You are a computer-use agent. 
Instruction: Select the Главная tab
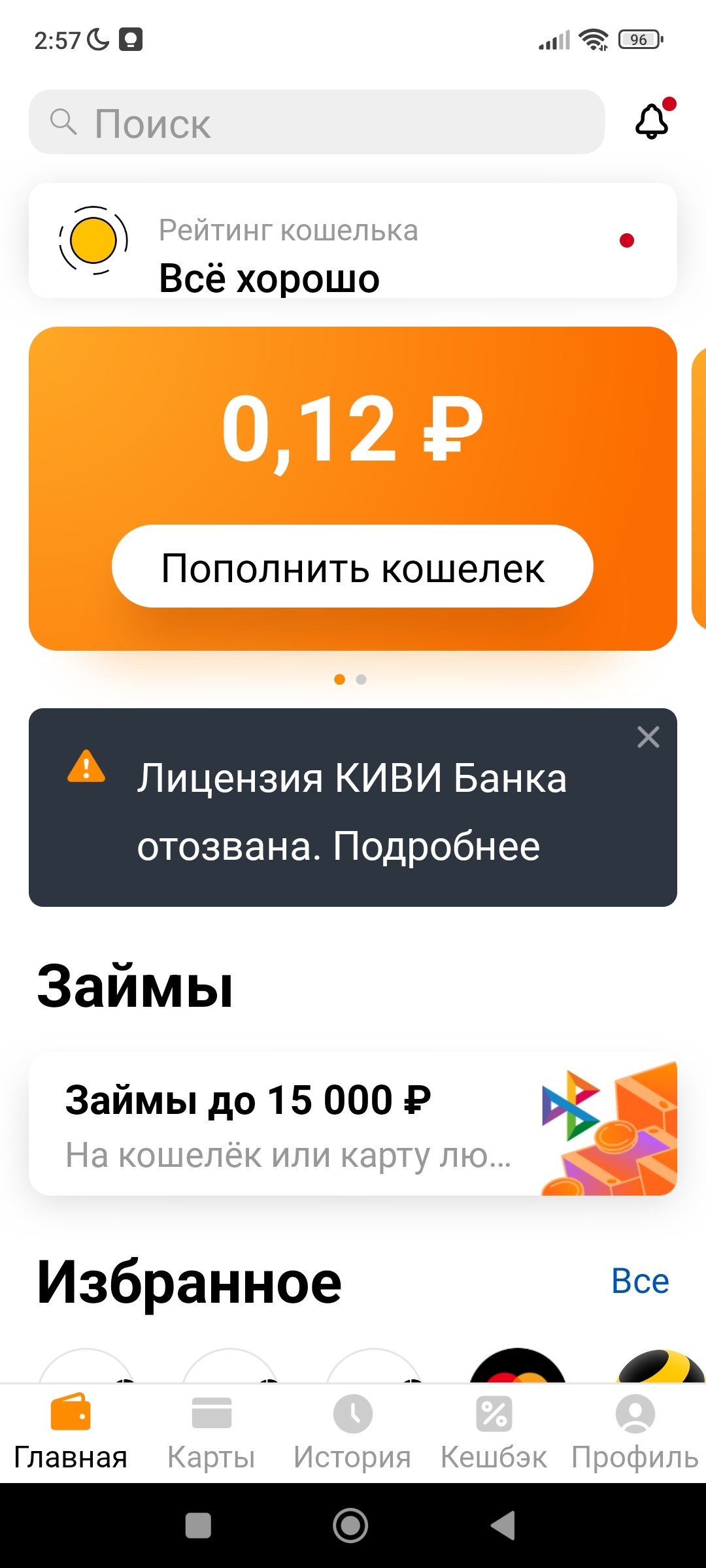71,1431
